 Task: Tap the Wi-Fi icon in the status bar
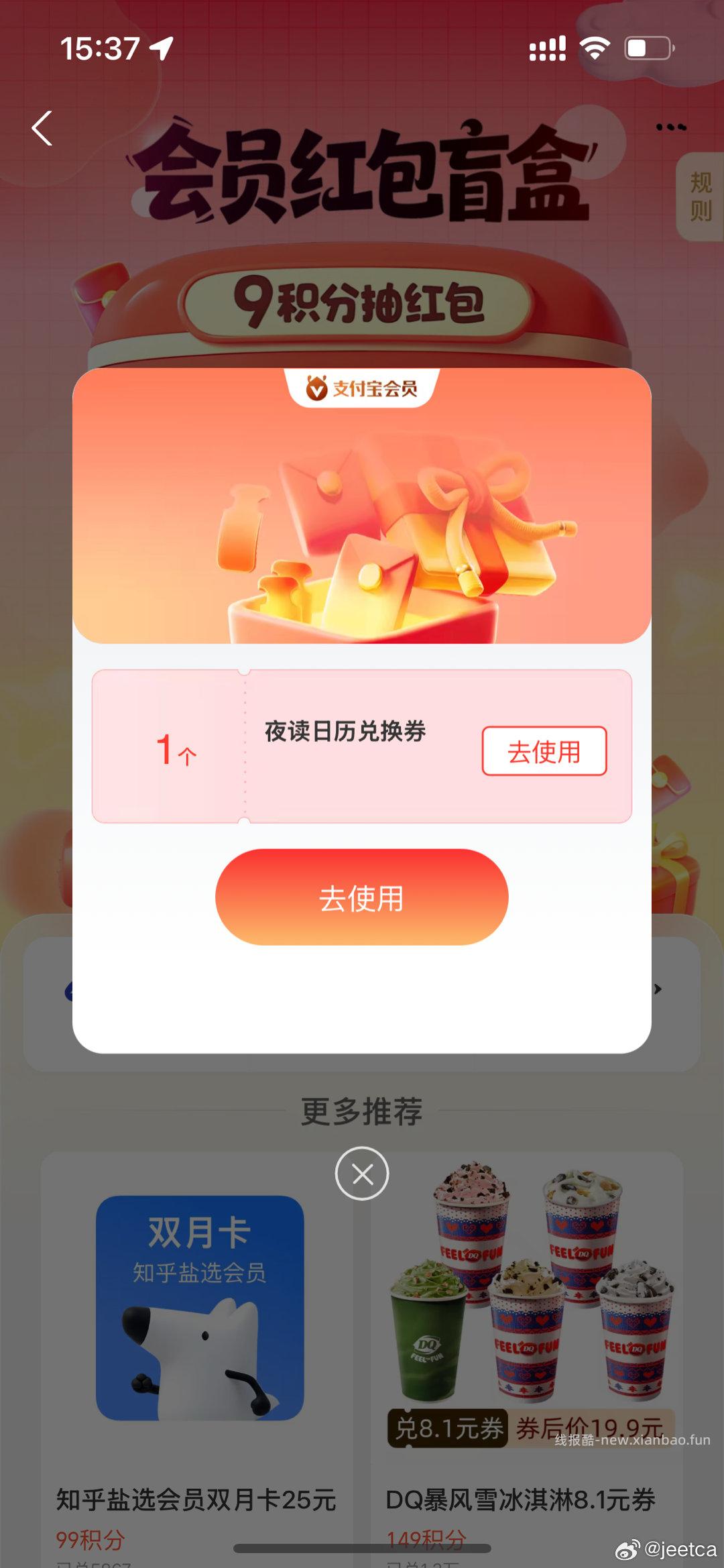click(594, 47)
